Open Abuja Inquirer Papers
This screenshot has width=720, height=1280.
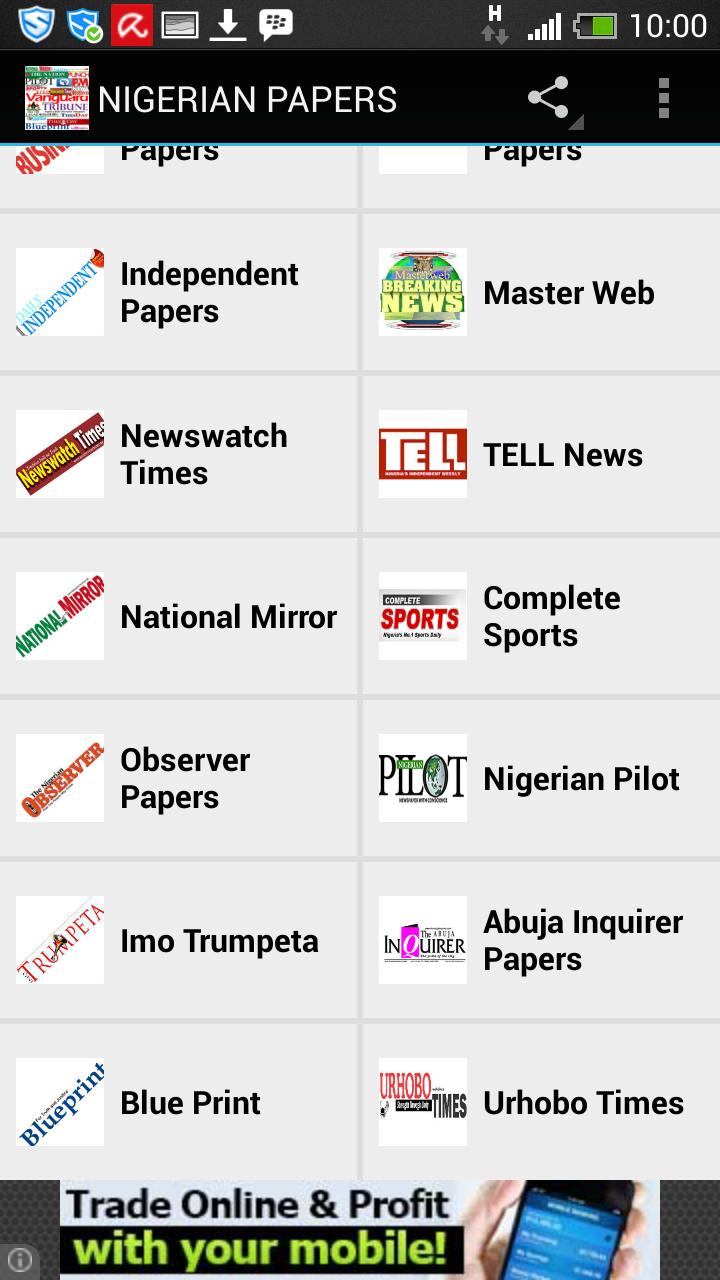click(x=540, y=940)
